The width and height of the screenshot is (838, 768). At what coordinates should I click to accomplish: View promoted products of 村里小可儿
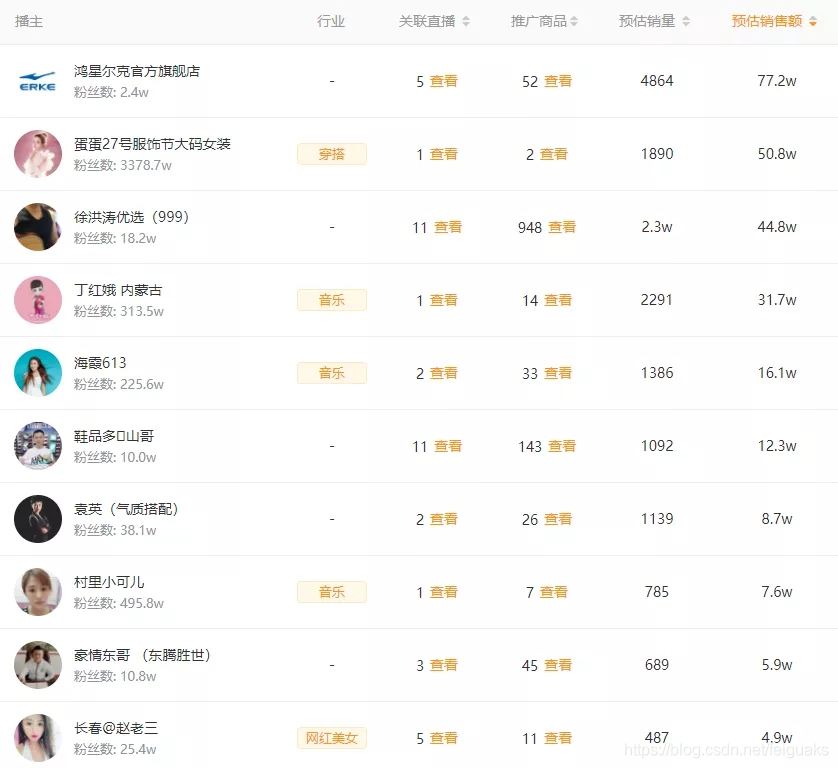554,593
